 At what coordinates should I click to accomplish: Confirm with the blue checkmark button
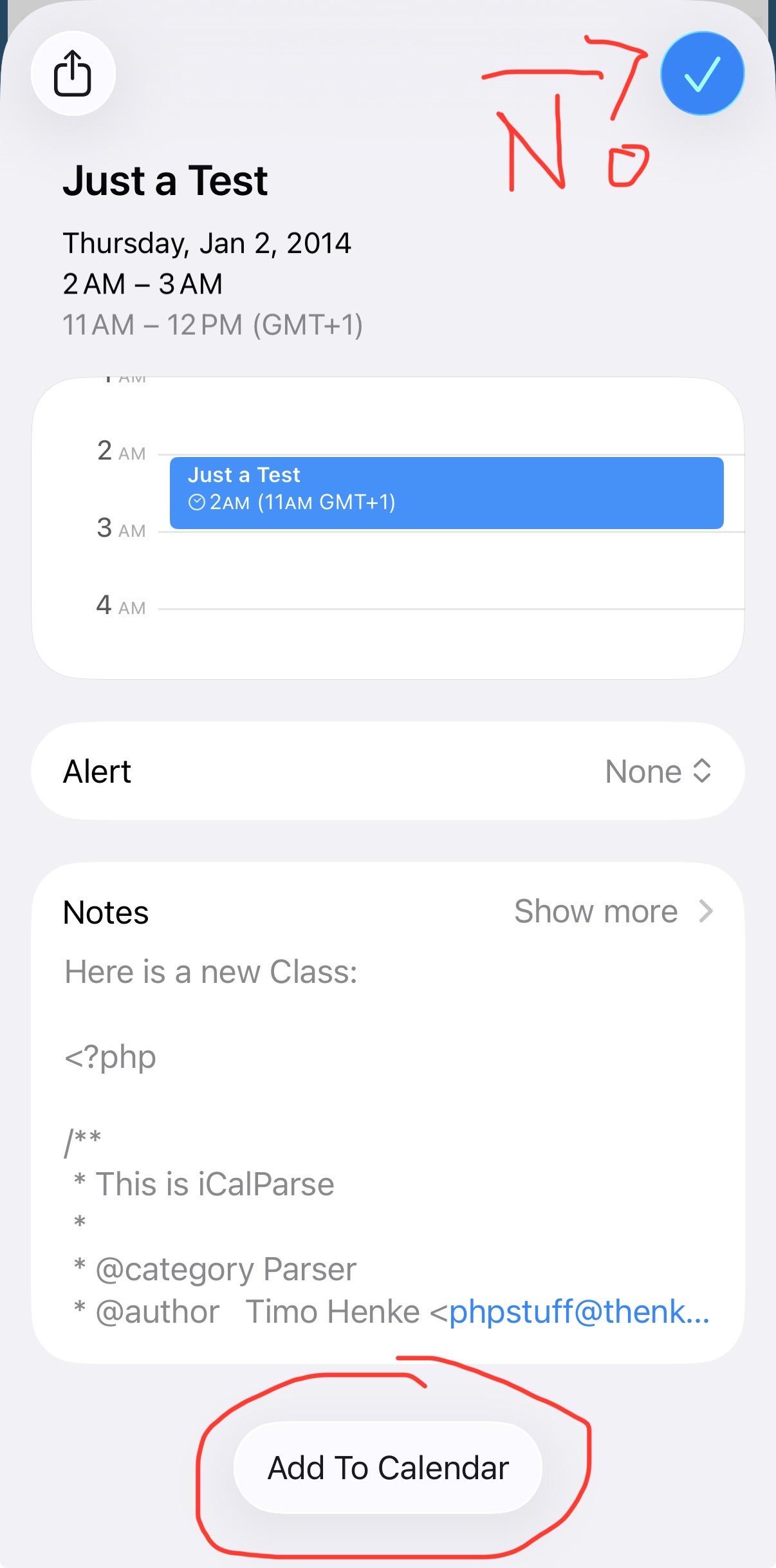tap(702, 73)
